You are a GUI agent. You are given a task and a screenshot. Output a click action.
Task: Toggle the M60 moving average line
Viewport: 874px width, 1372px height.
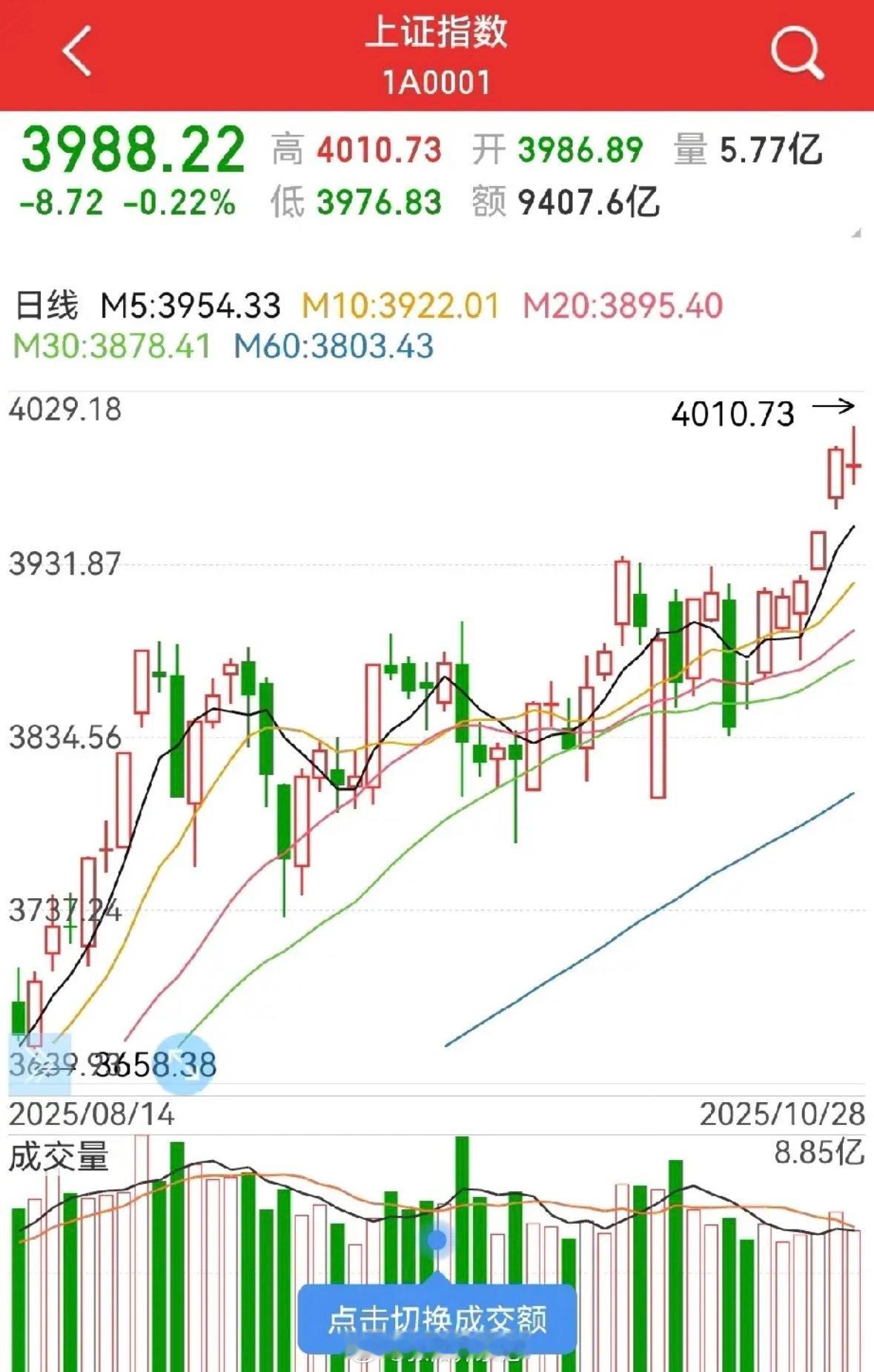pos(334,345)
